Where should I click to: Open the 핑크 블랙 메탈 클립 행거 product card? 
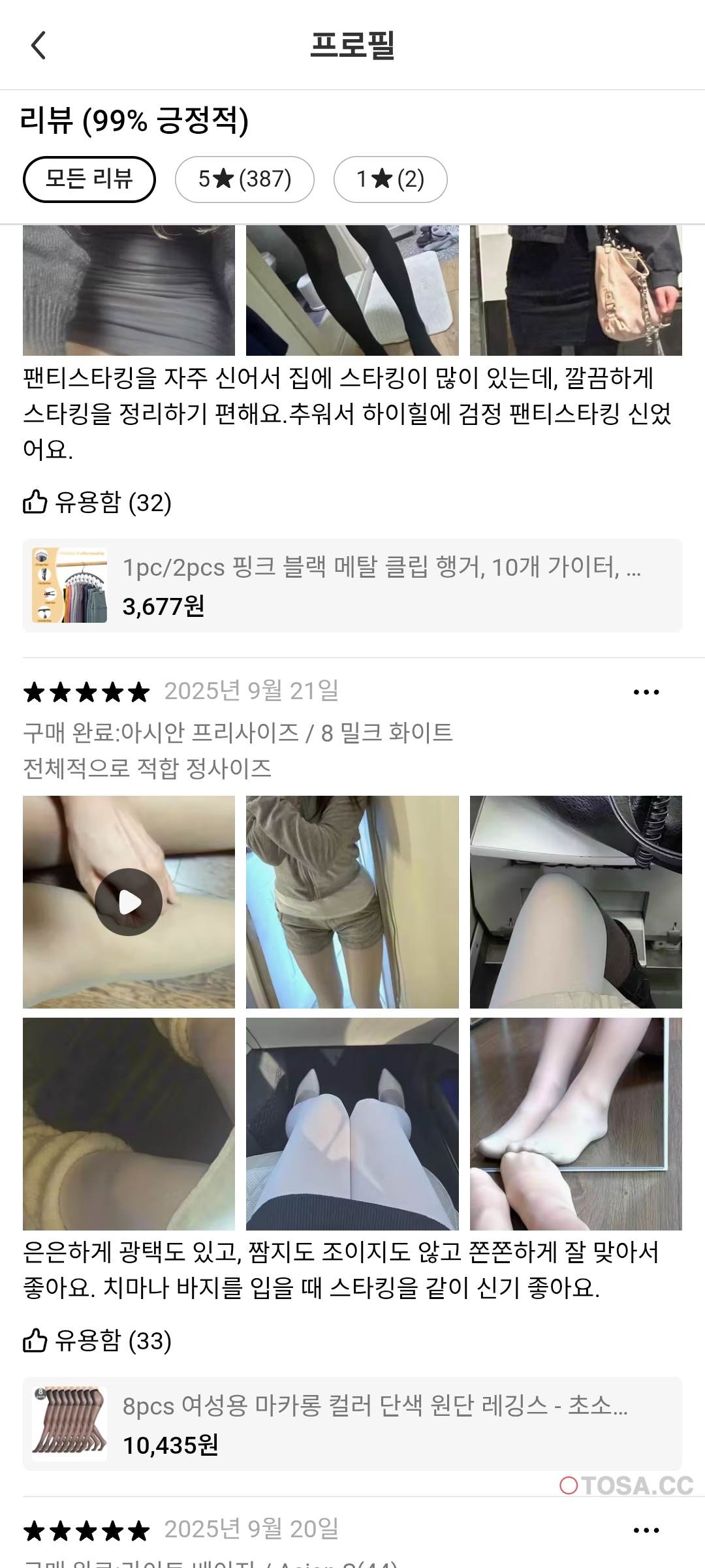(352, 586)
